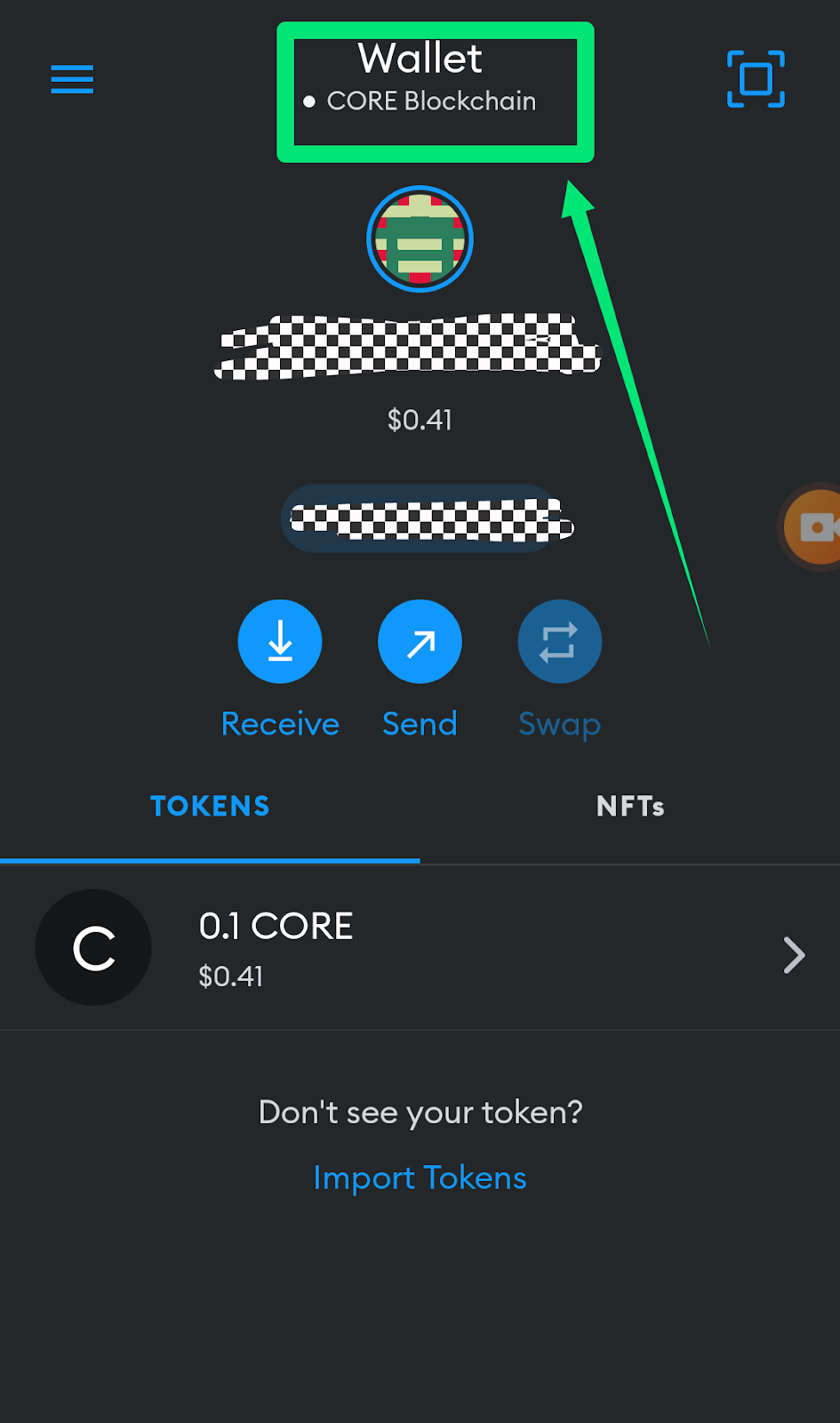Select the TOKENS tab
This screenshot has width=840, height=1423.
[210, 807]
